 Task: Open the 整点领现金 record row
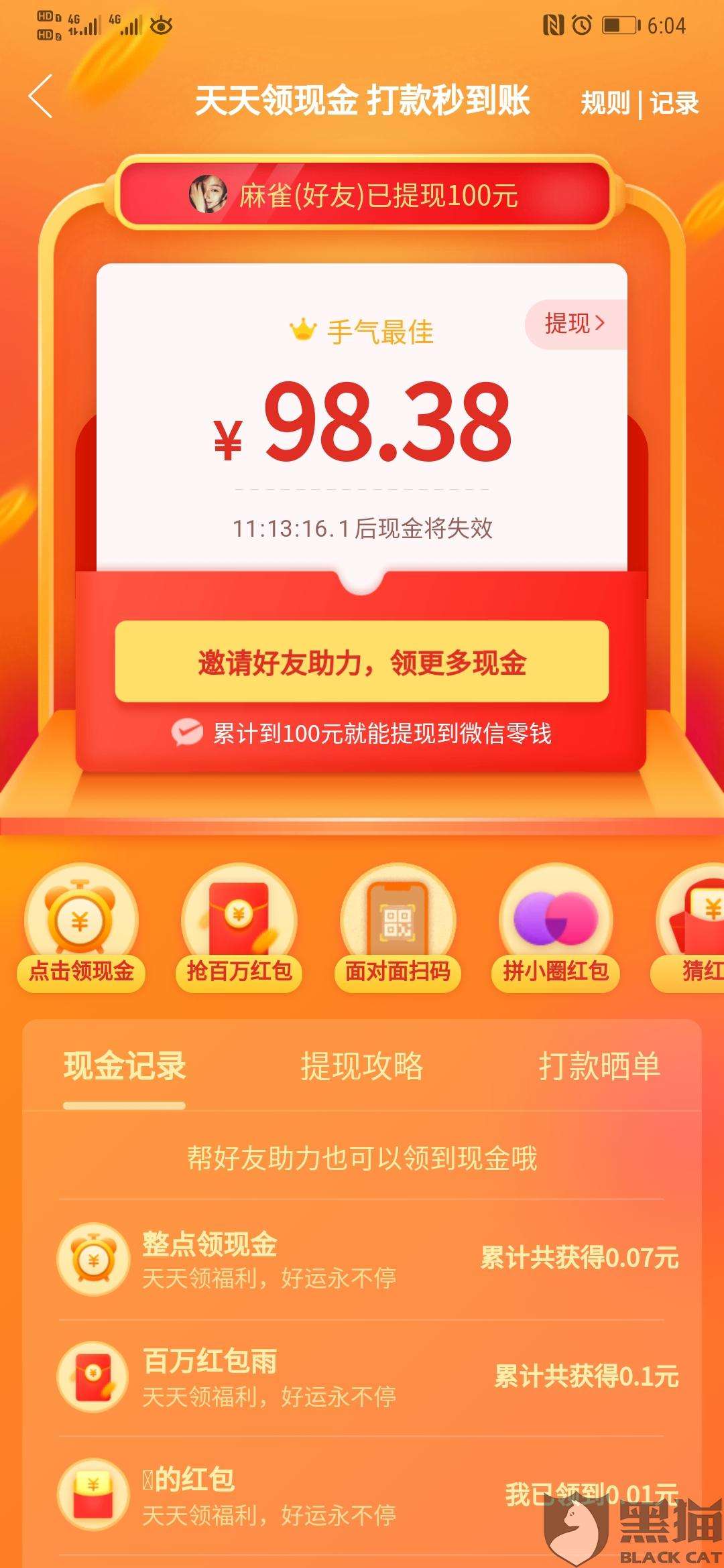click(362, 1260)
